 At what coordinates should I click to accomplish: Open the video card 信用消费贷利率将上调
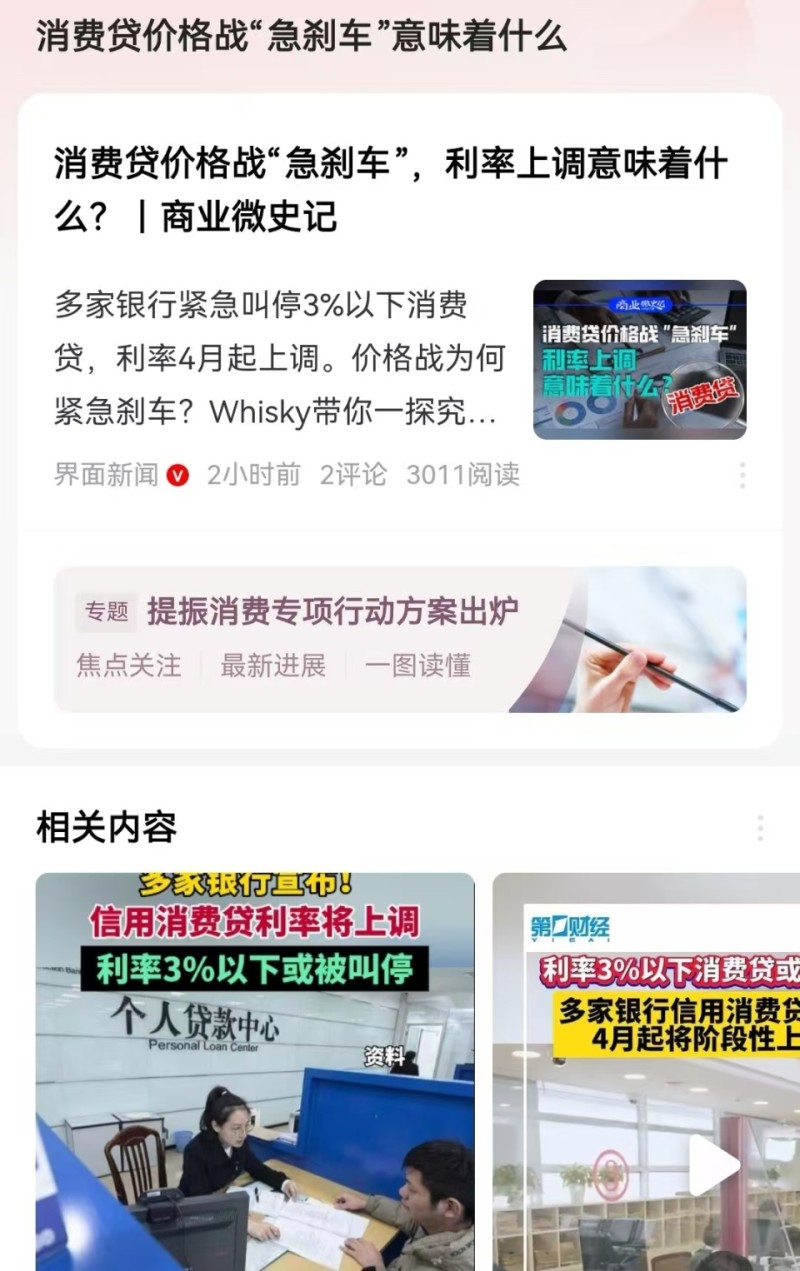pyautogui.click(x=255, y=1070)
